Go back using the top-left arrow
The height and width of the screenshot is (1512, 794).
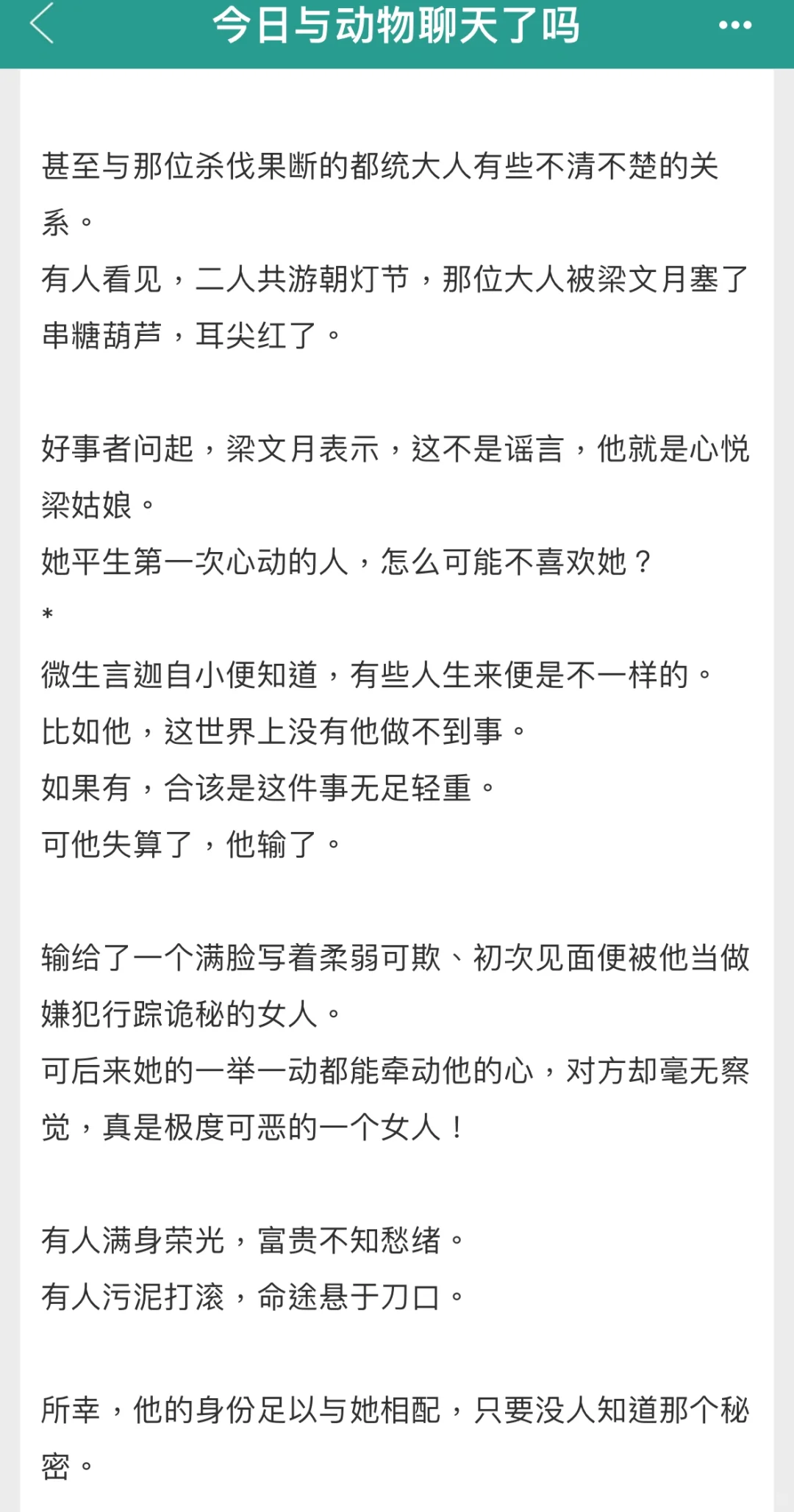(42, 24)
